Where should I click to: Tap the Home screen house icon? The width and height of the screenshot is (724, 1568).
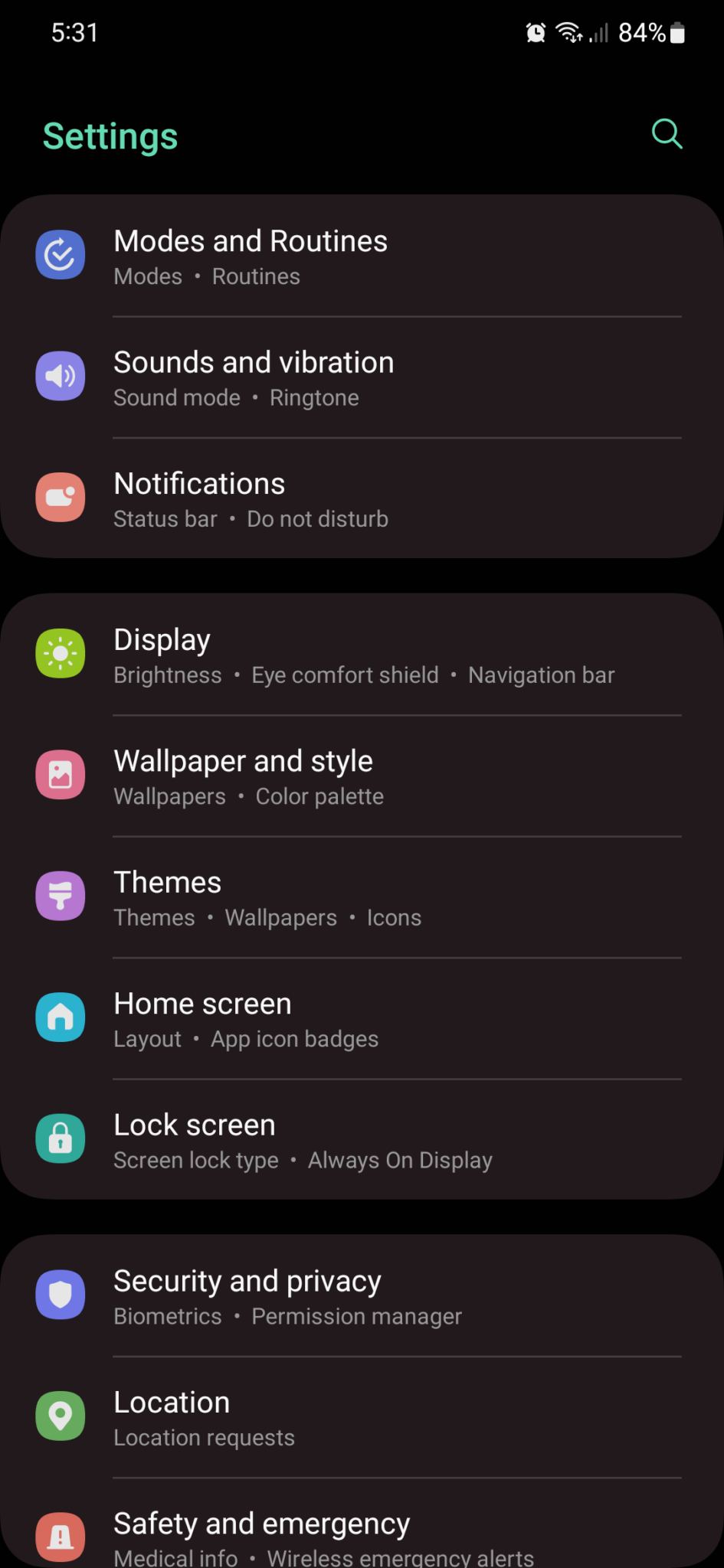tap(61, 1017)
